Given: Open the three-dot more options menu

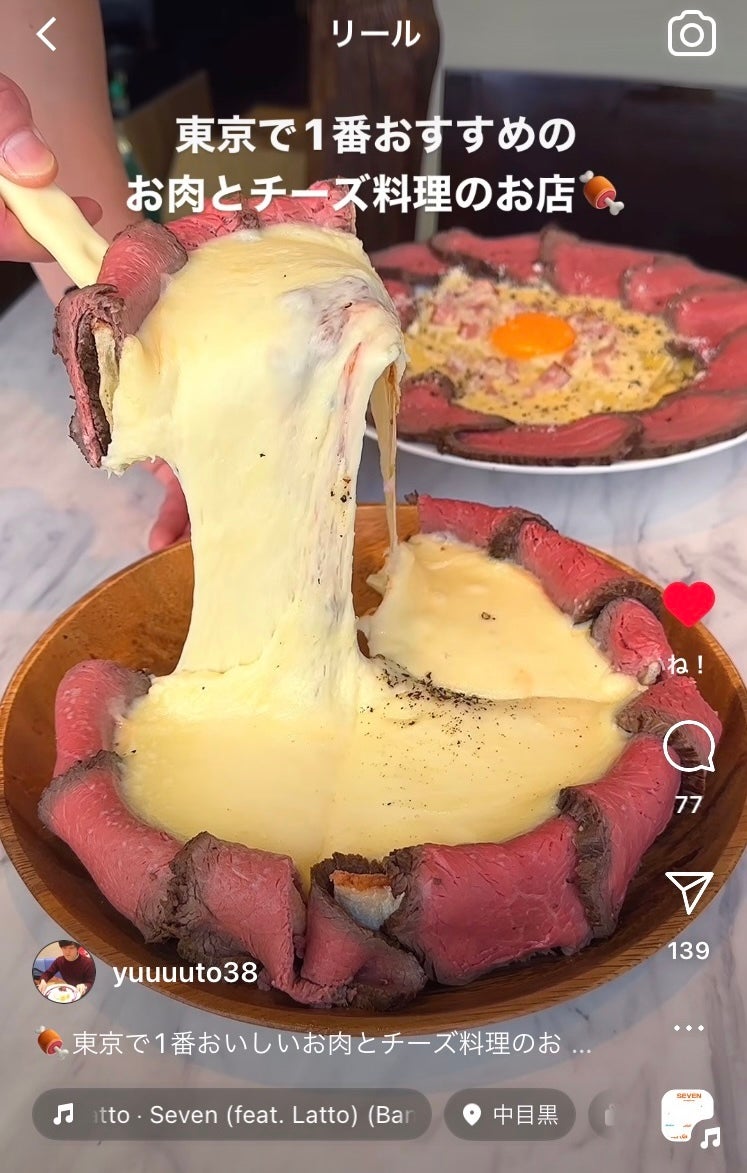Looking at the screenshot, I should pos(689,1028).
